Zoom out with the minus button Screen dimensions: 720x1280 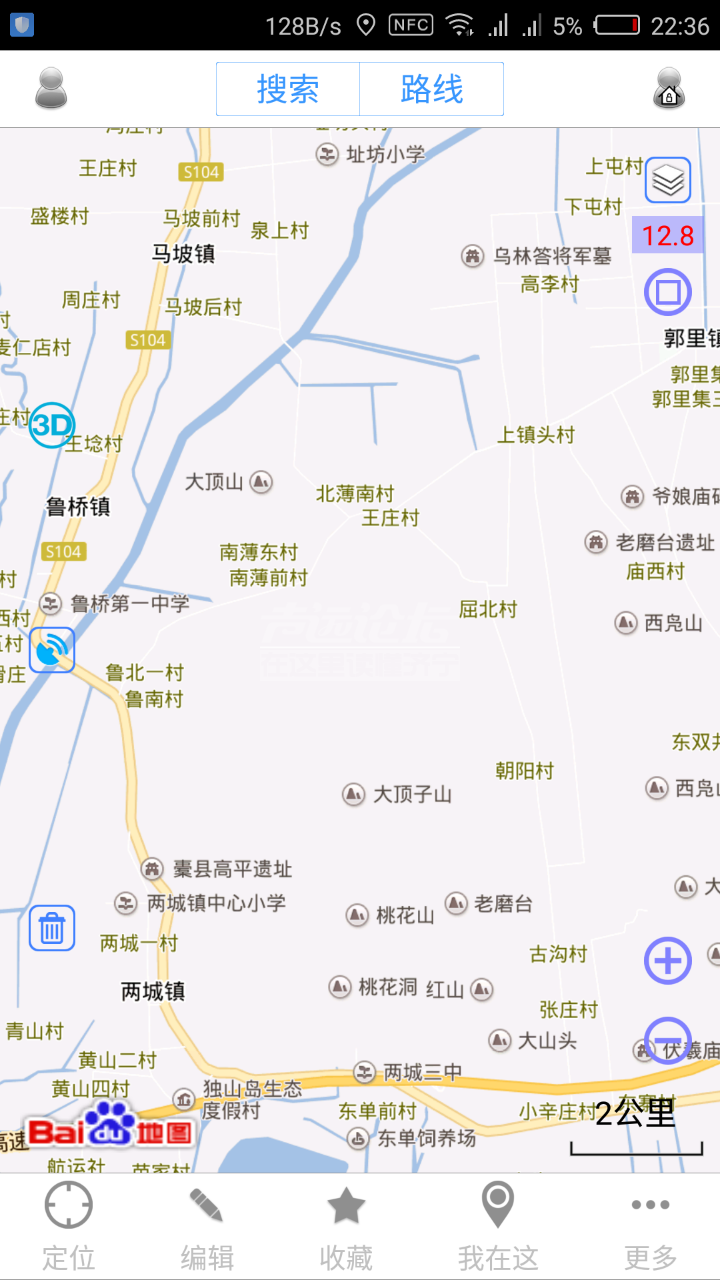(668, 1040)
